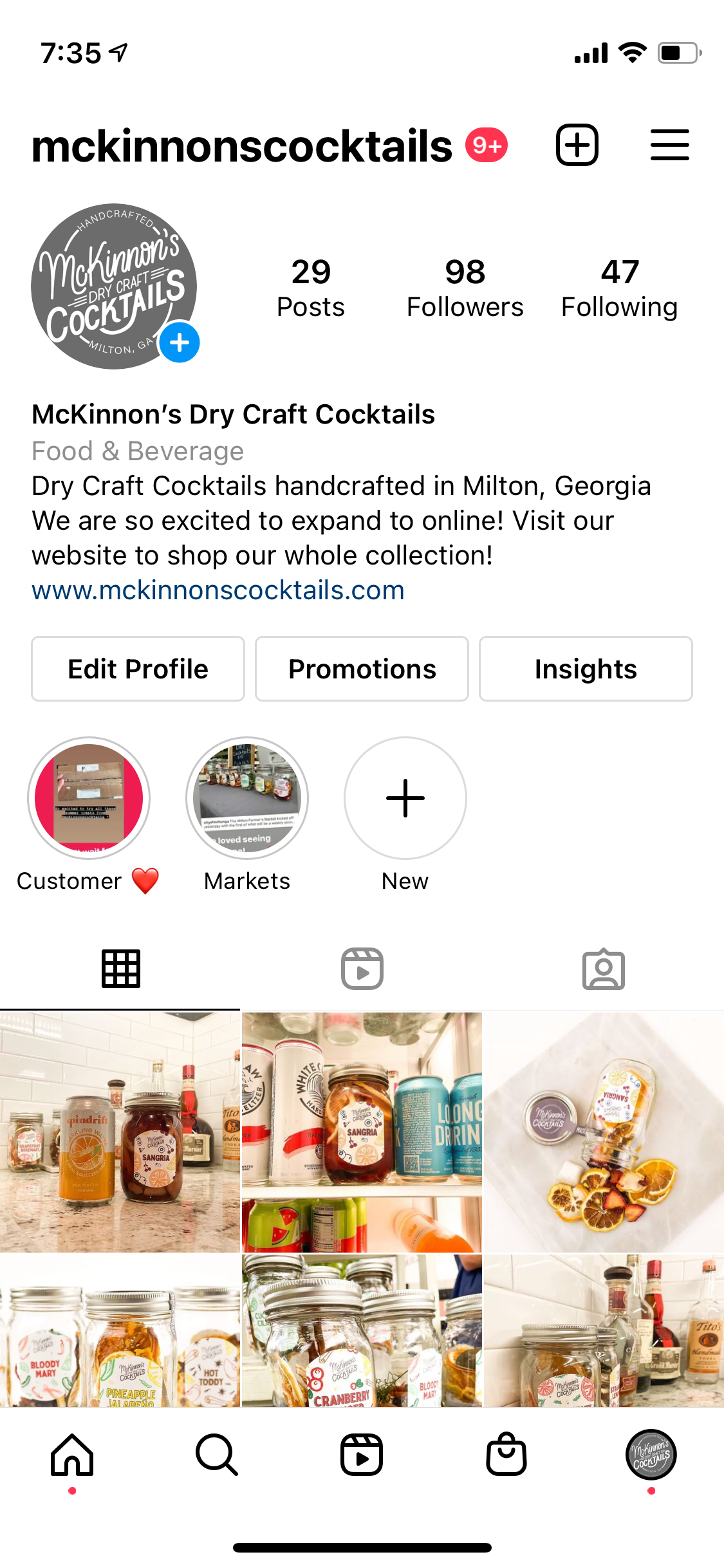724x1568 pixels.
Task: Open the Shop tab in bottom bar
Action: tap(506, 1455)
